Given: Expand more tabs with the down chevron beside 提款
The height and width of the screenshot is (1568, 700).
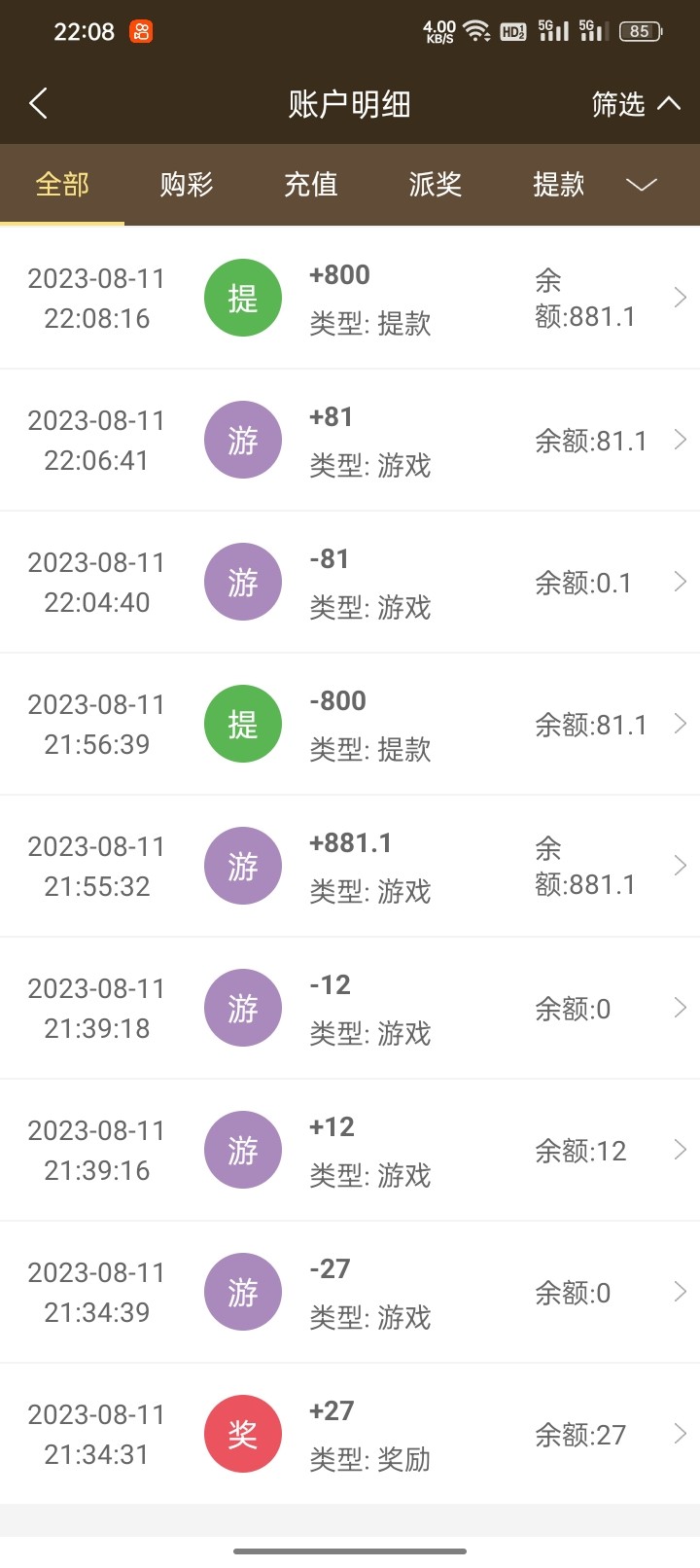Looking at the screenshot, I should click(x=640, y=185).
